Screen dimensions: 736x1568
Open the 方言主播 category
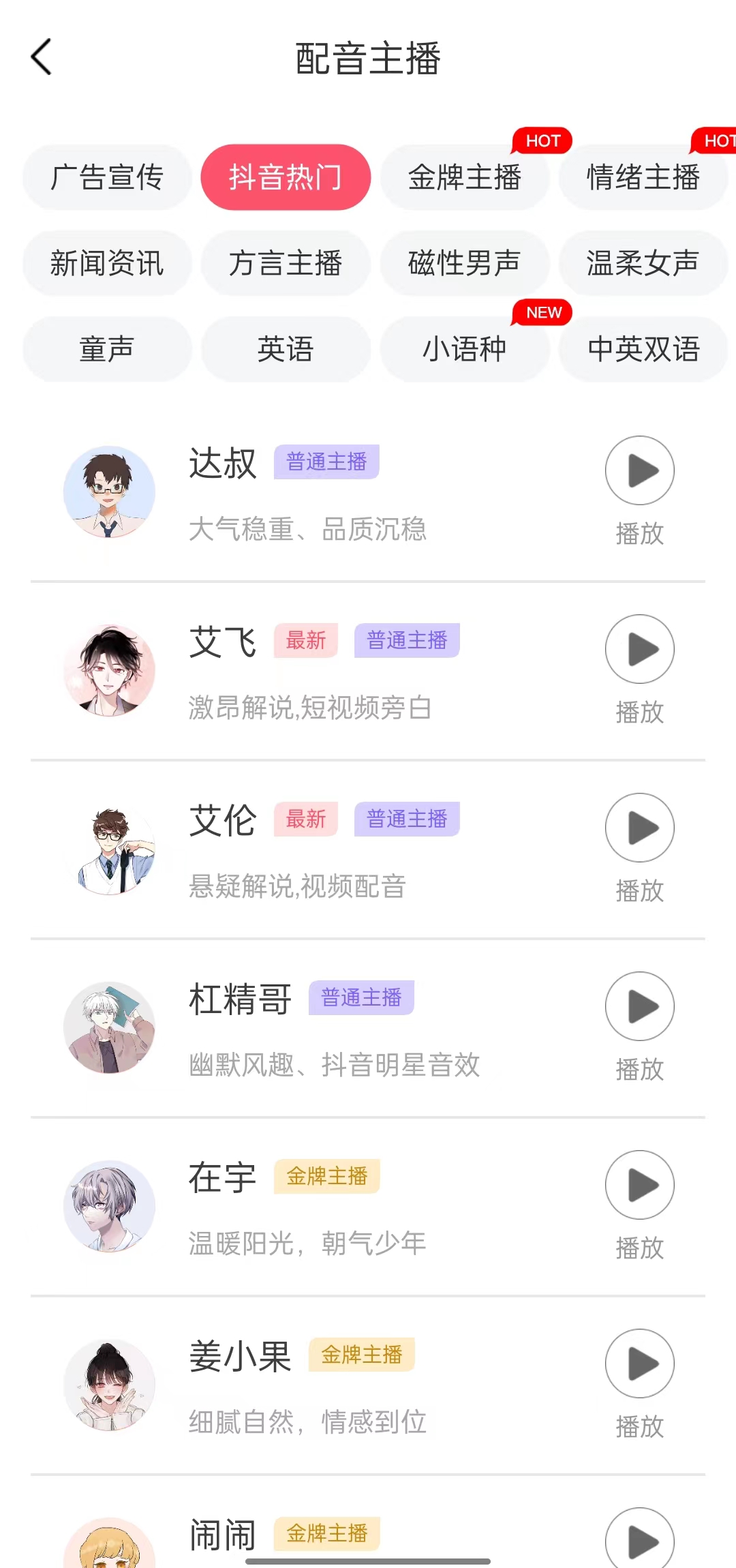pos(286,264)
